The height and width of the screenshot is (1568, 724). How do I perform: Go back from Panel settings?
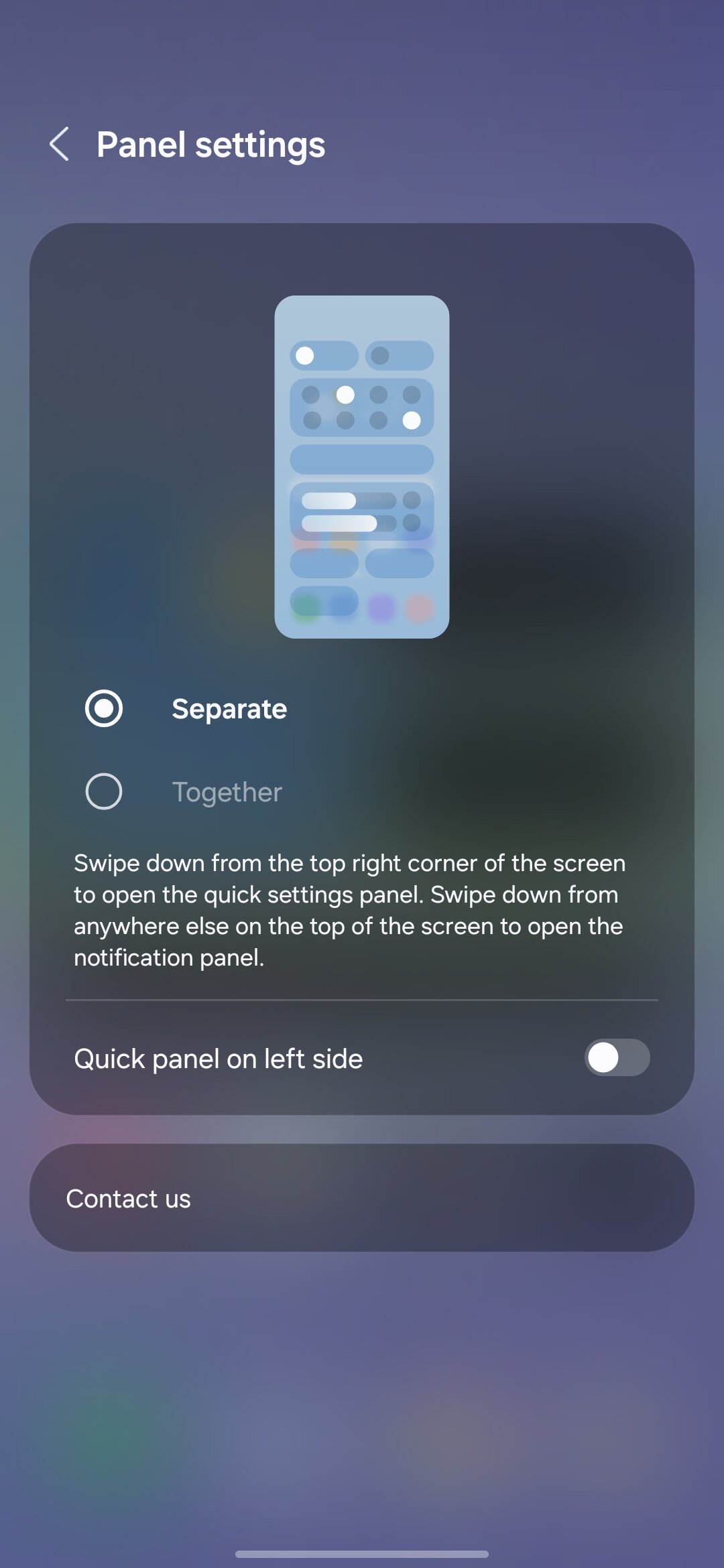click(x=59, y=144)
